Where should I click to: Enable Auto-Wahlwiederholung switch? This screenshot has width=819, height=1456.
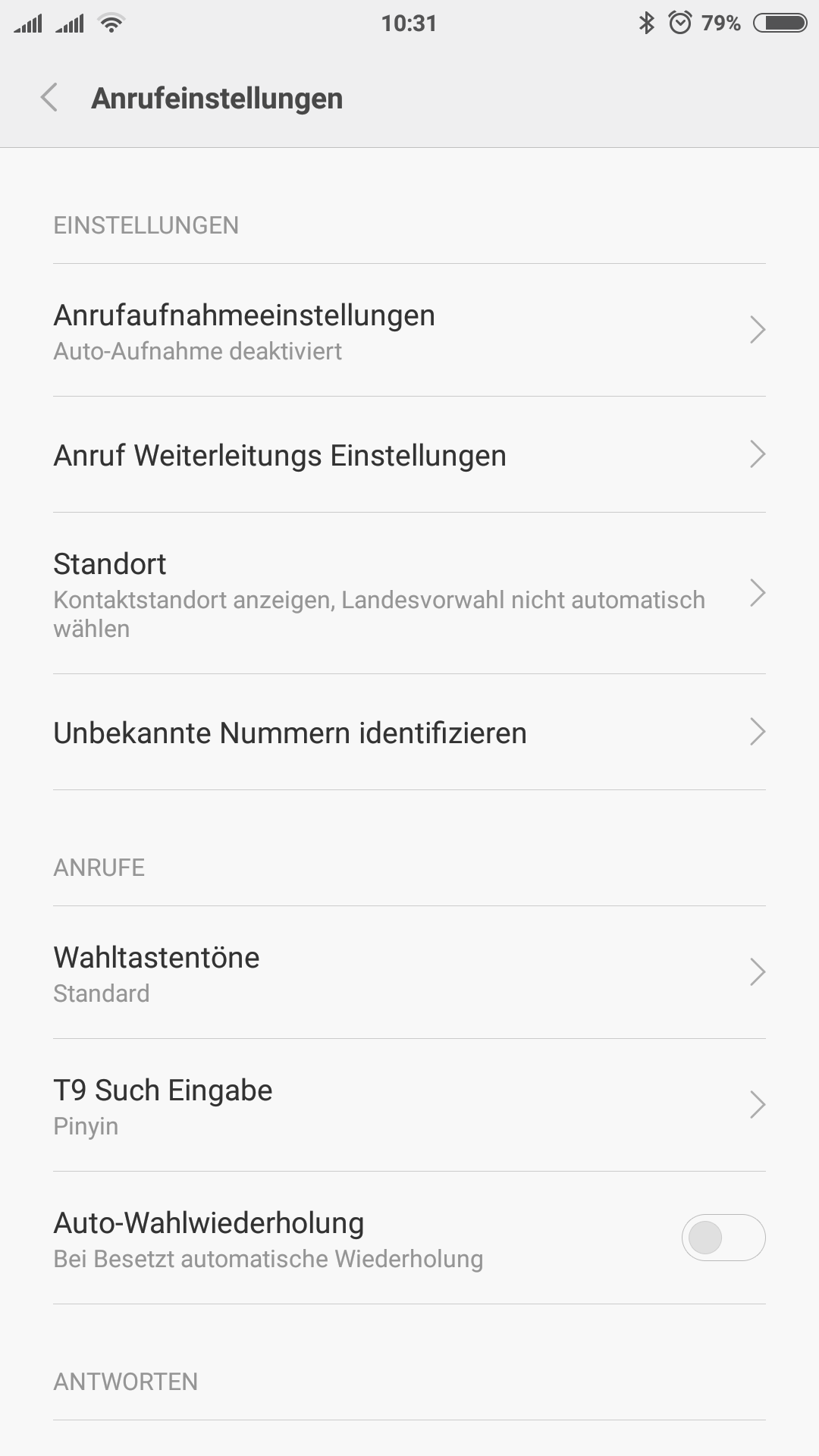pos(723,1238)
